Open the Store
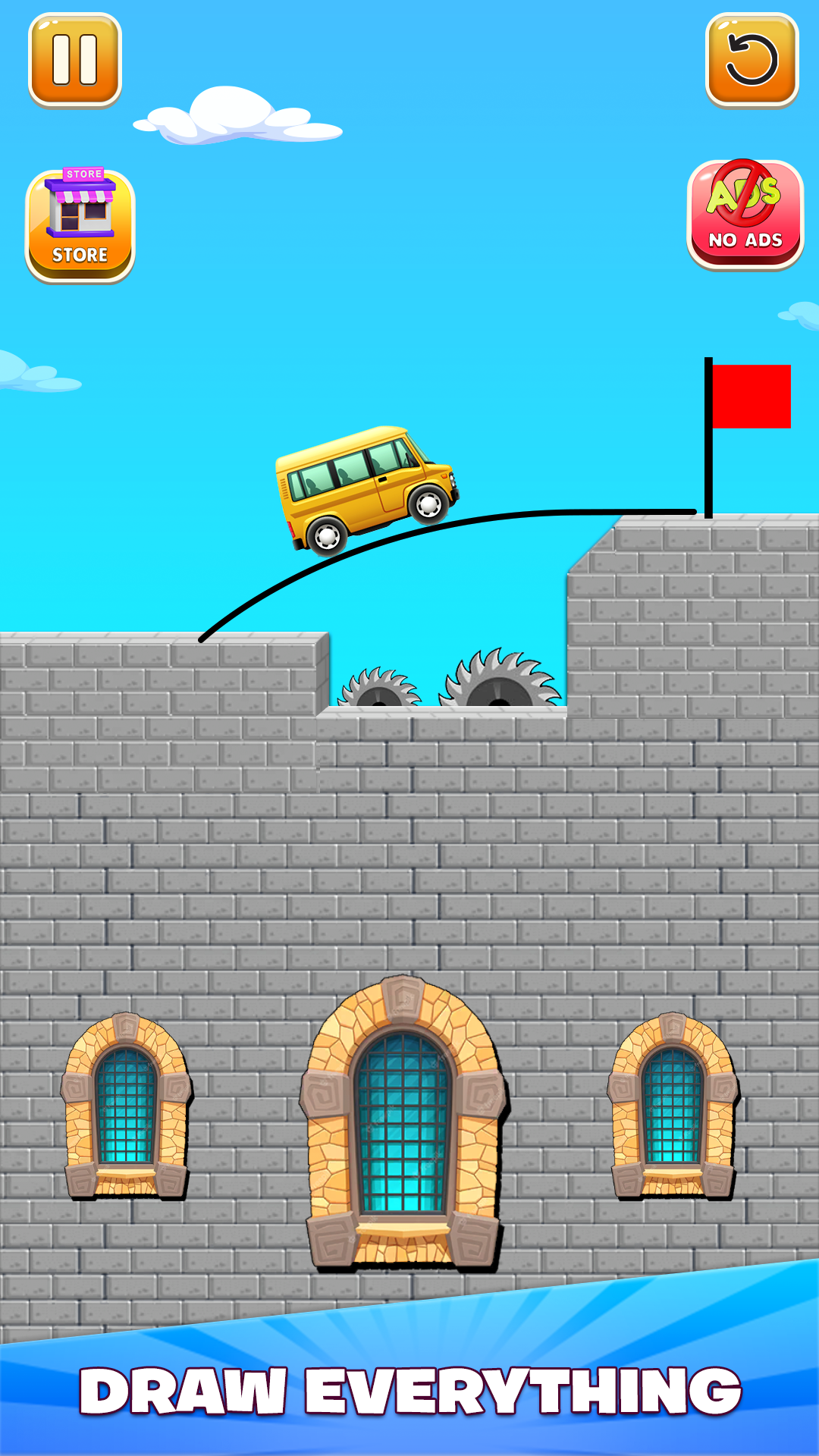 tap(80, 226)
